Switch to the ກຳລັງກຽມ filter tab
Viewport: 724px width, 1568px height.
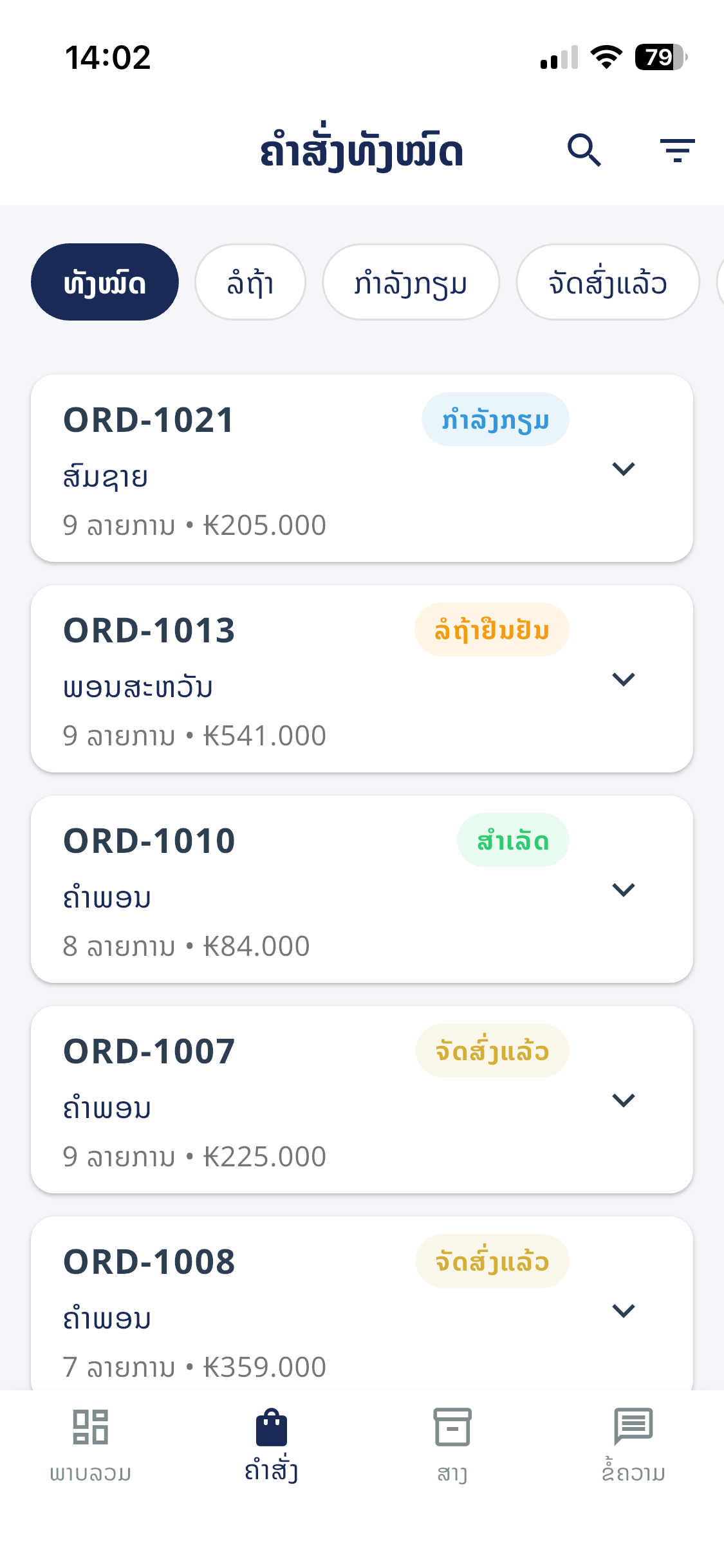point(411,281)
